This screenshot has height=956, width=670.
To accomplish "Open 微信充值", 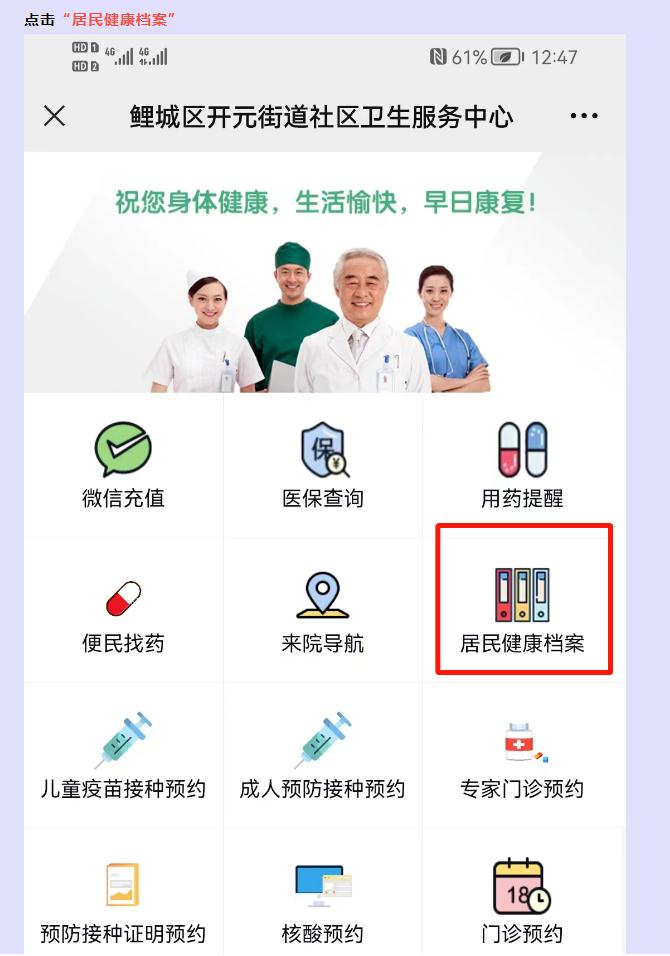I will coord(123,465).
